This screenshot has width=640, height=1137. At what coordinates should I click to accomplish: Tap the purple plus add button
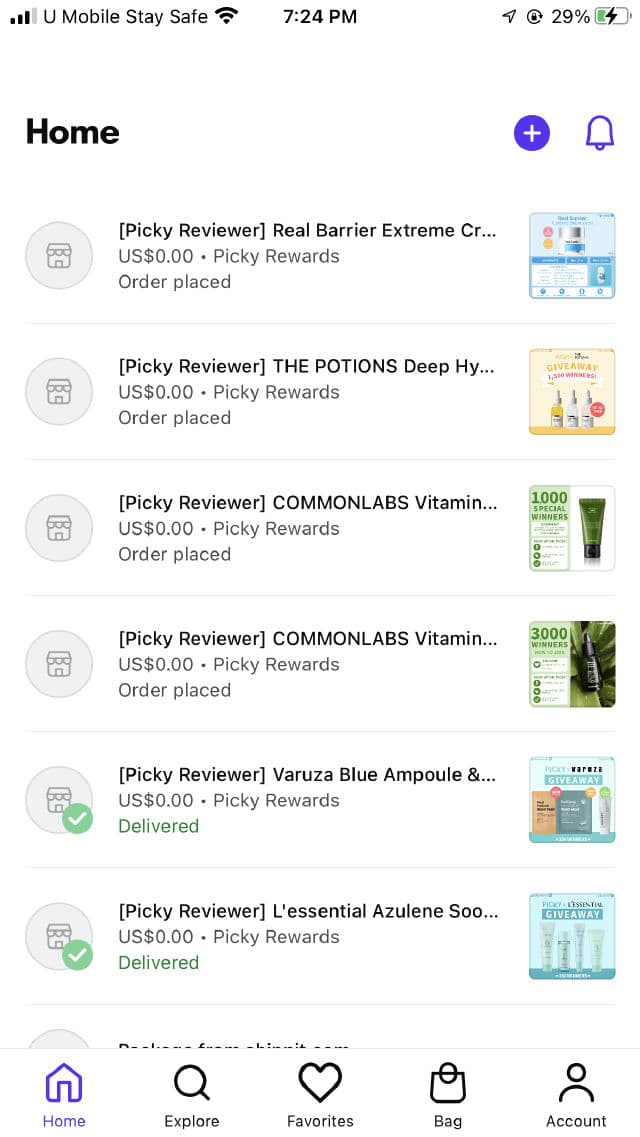[531, 133]
